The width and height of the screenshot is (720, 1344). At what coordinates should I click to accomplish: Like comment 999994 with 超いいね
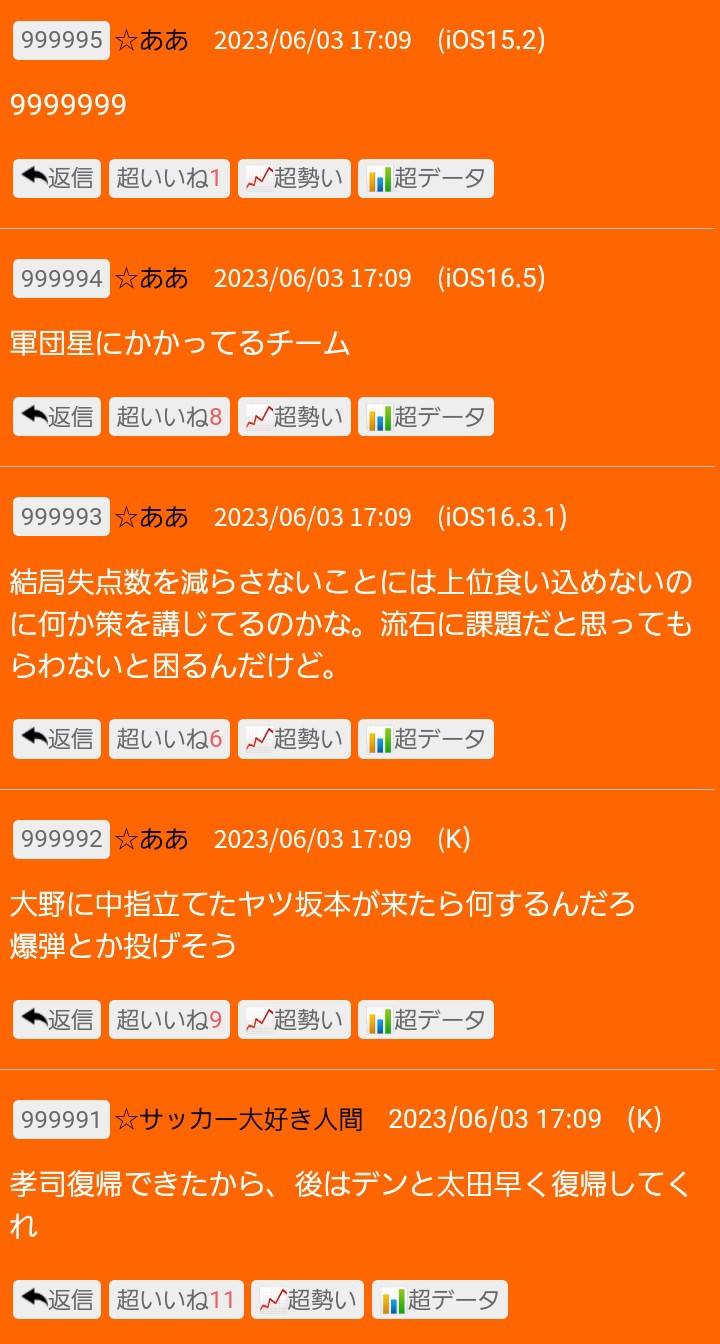click(169, 417)
